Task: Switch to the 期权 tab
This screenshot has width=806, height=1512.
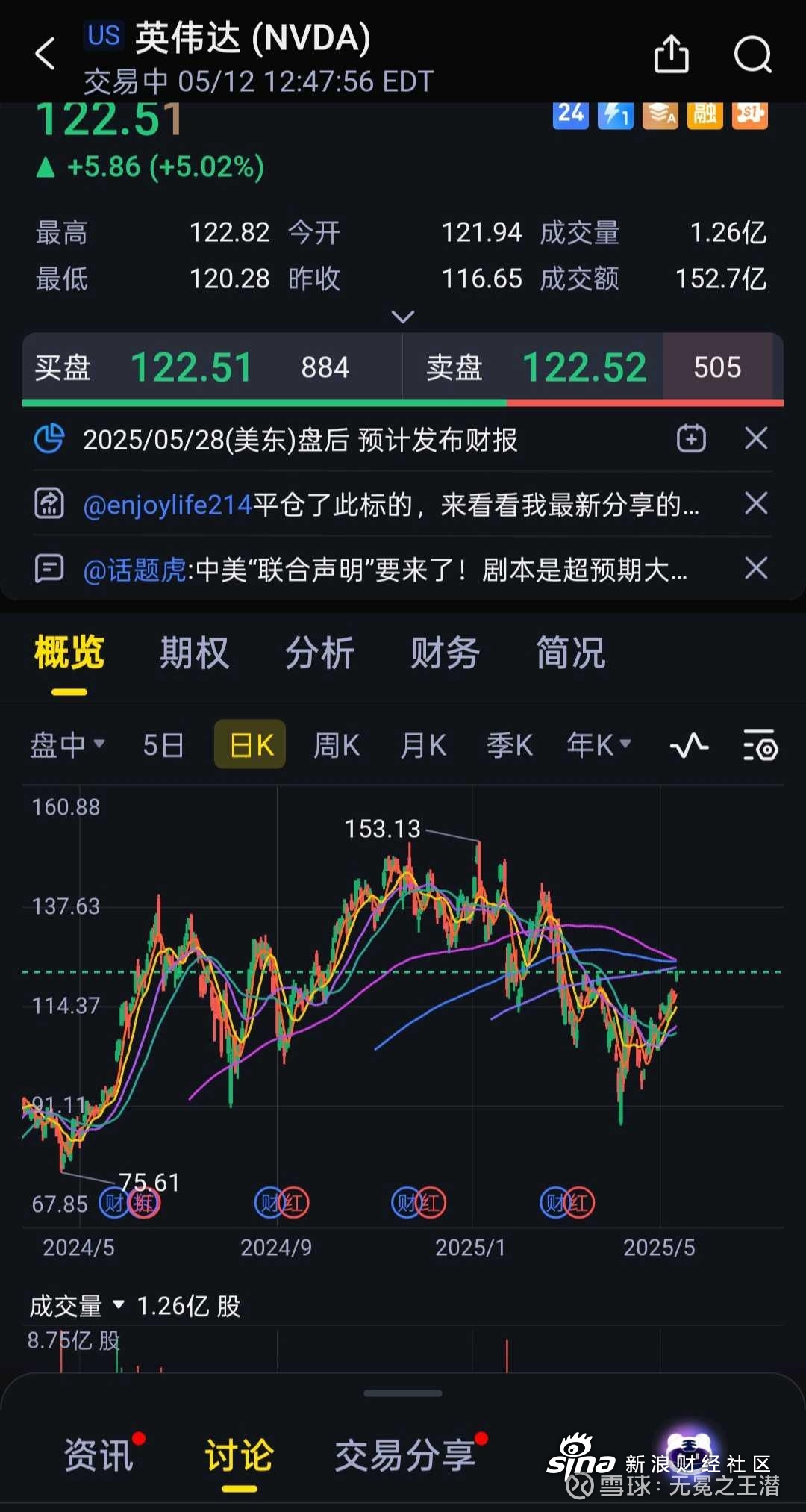Action: (194, 653)
